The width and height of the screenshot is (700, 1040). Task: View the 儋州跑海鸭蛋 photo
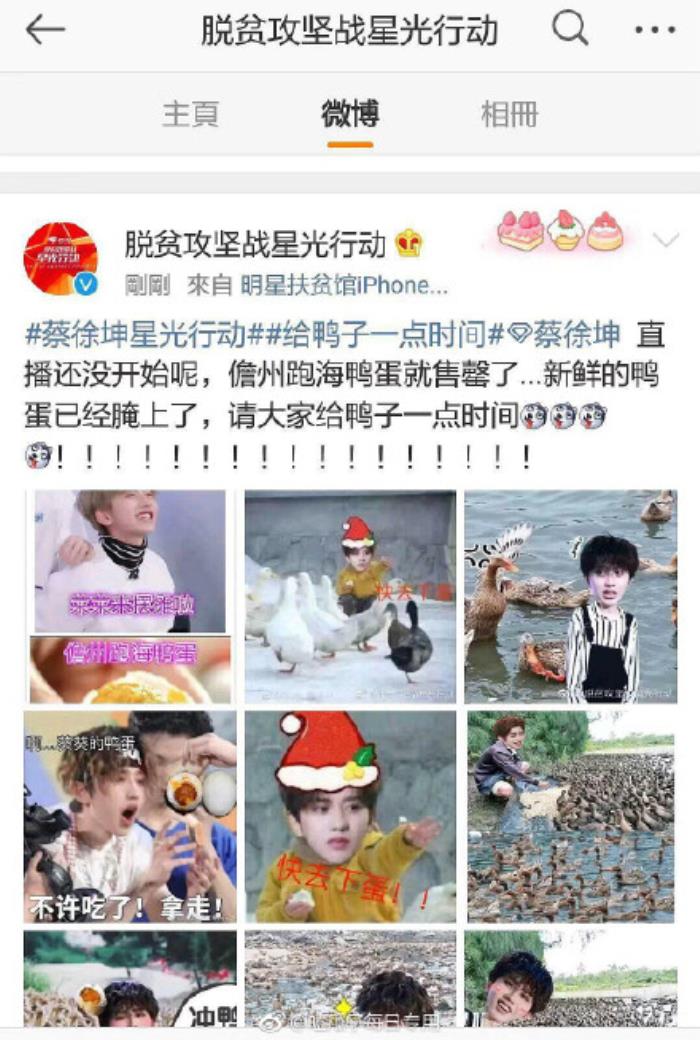click(130, 596)
